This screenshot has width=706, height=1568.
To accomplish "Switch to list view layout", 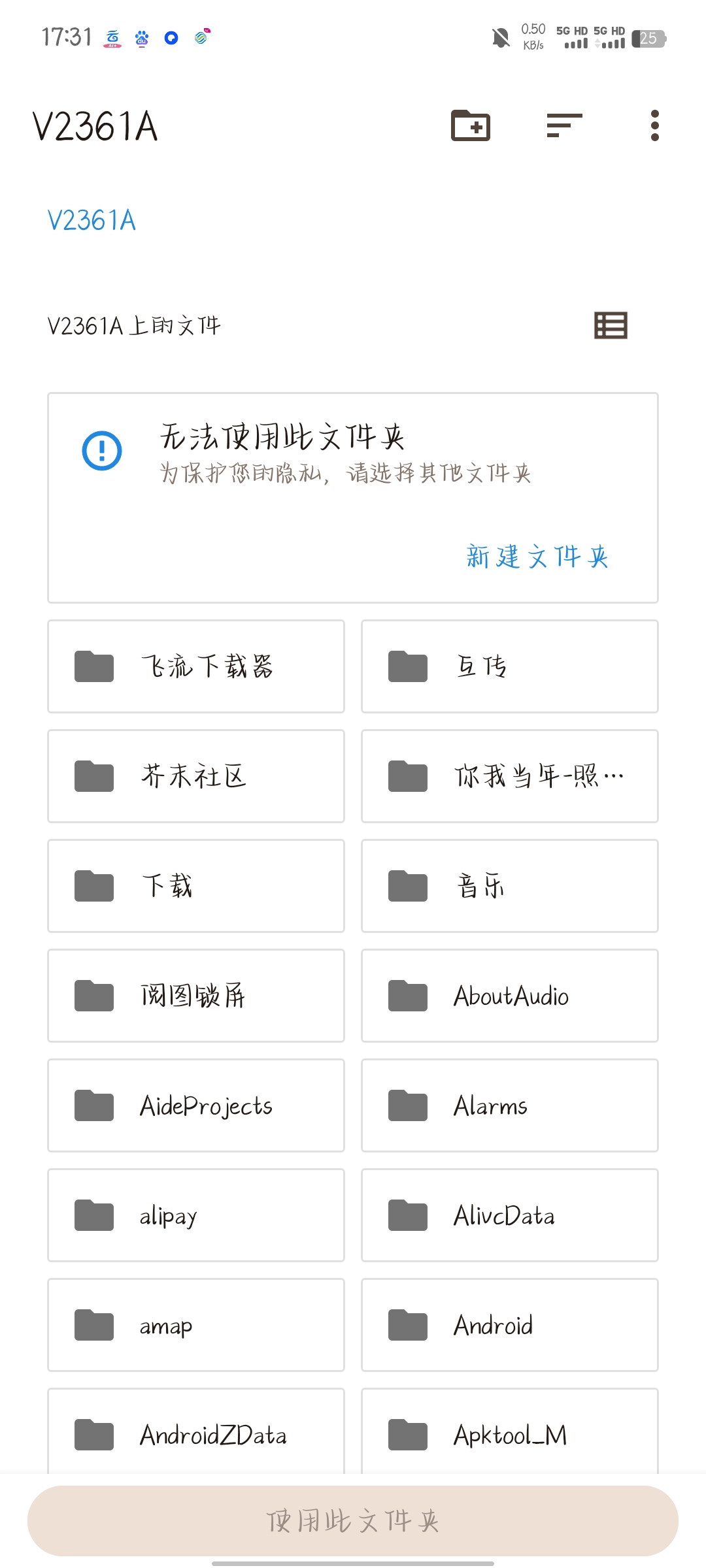I will pyautogui.click(x=611, y=325).
